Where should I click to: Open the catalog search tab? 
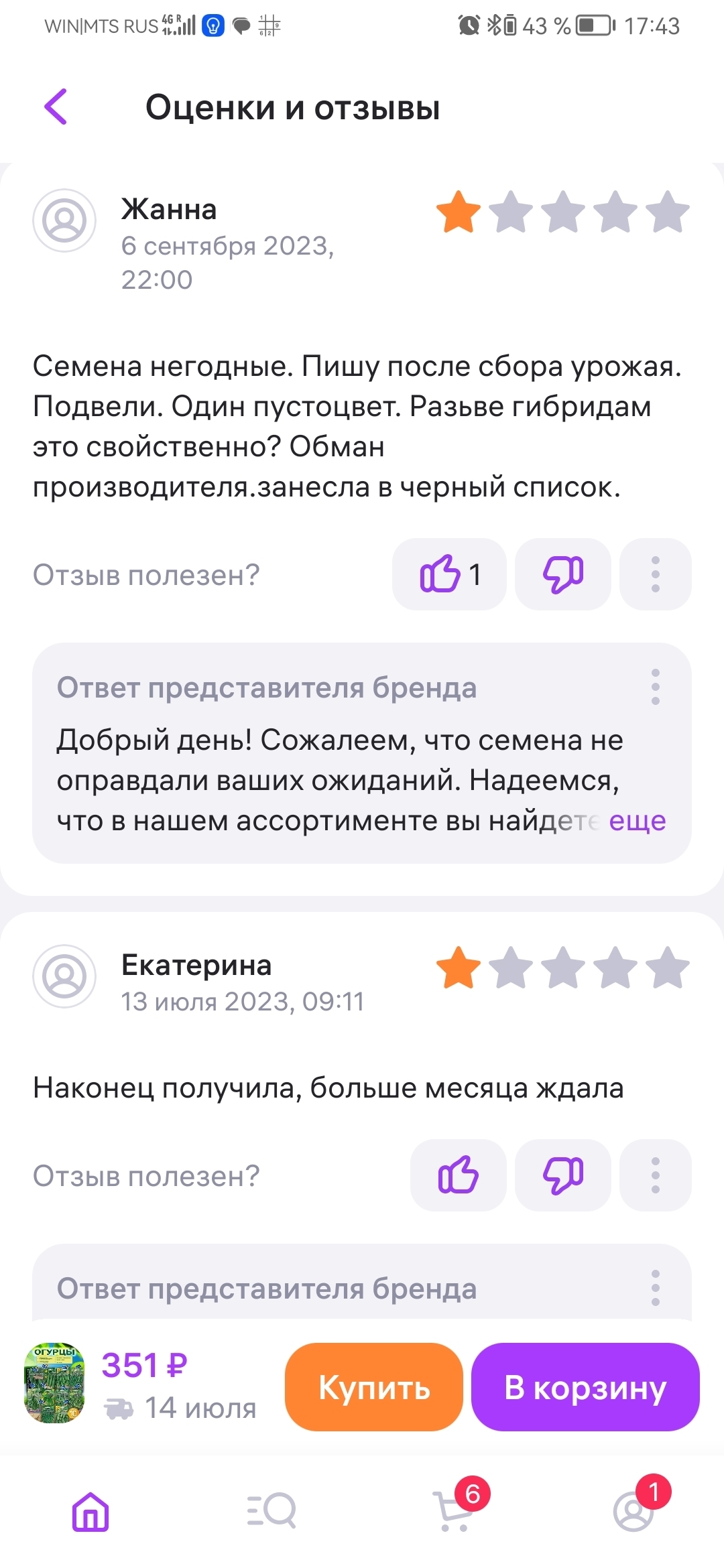[x=271, y=1512]
